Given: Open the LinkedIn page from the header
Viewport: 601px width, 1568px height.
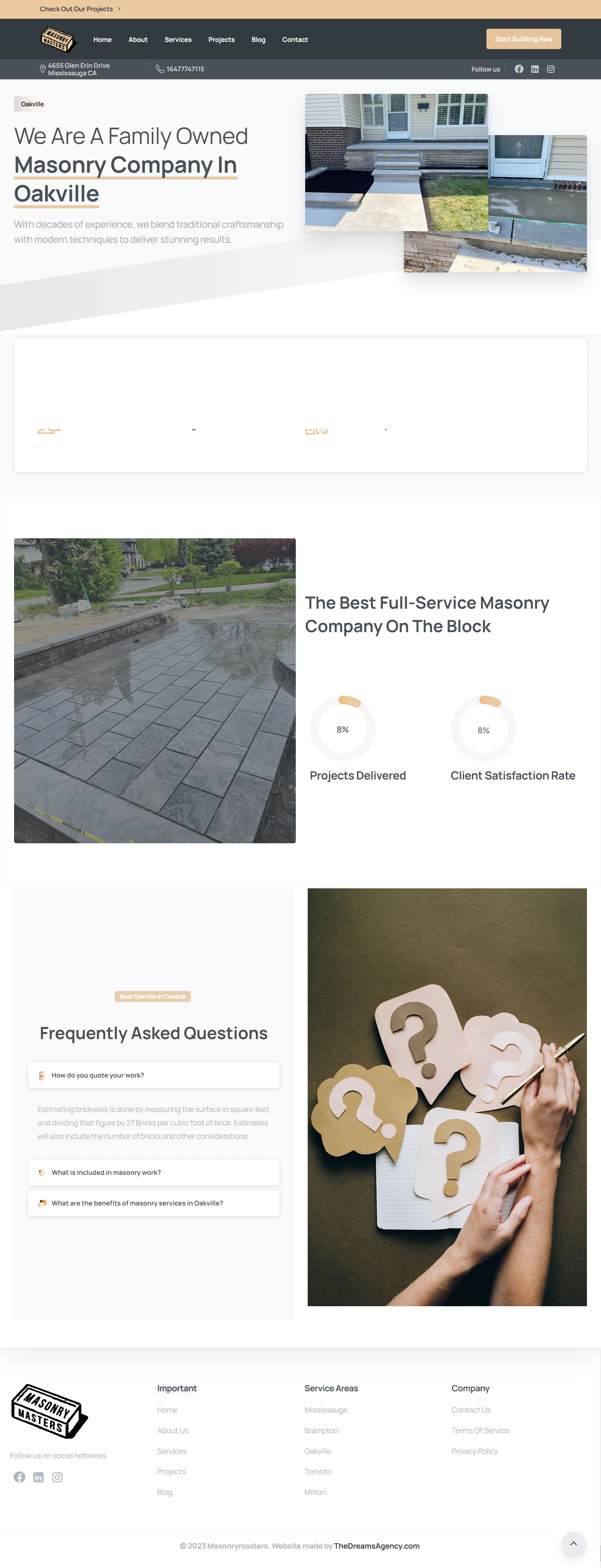Looking at the screenshot, I should [x=535, y=69].
